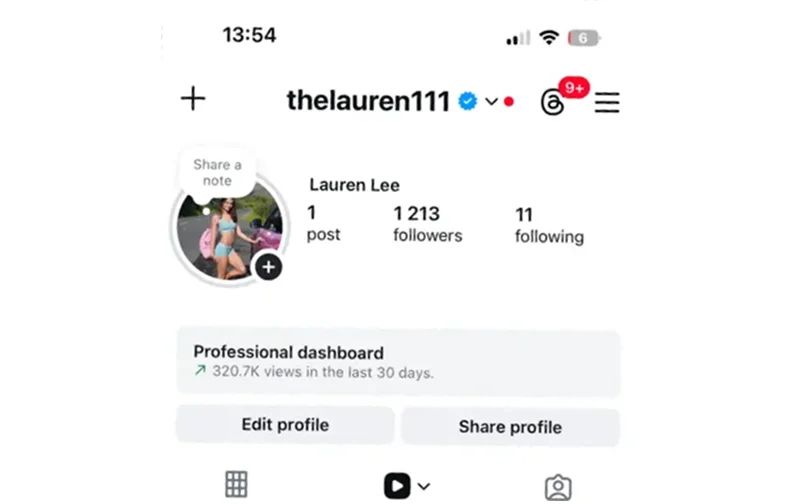Switch to the Reels tab

(398, 486)
